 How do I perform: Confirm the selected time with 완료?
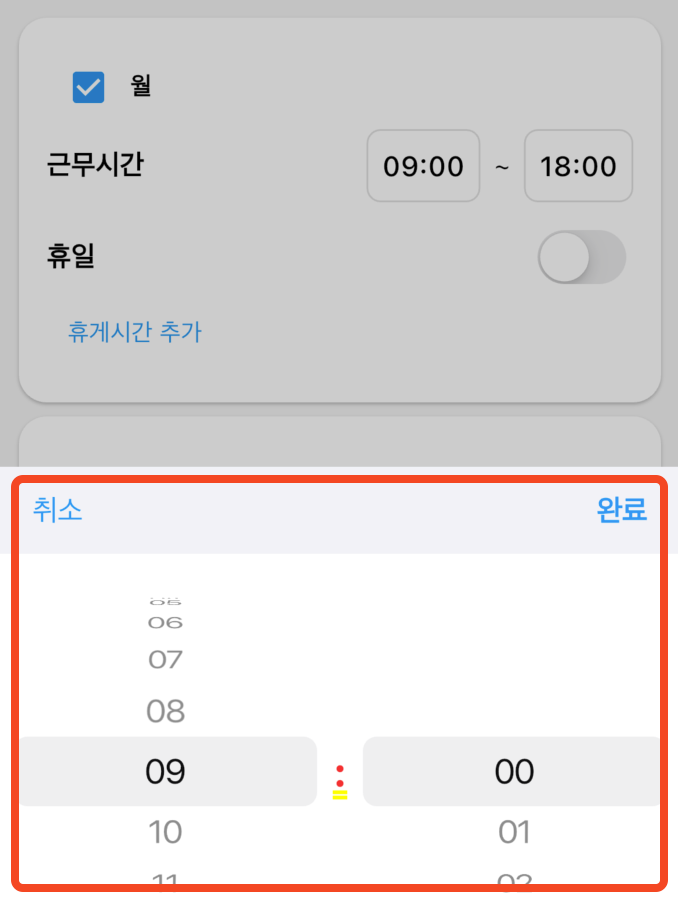[621, 510]
